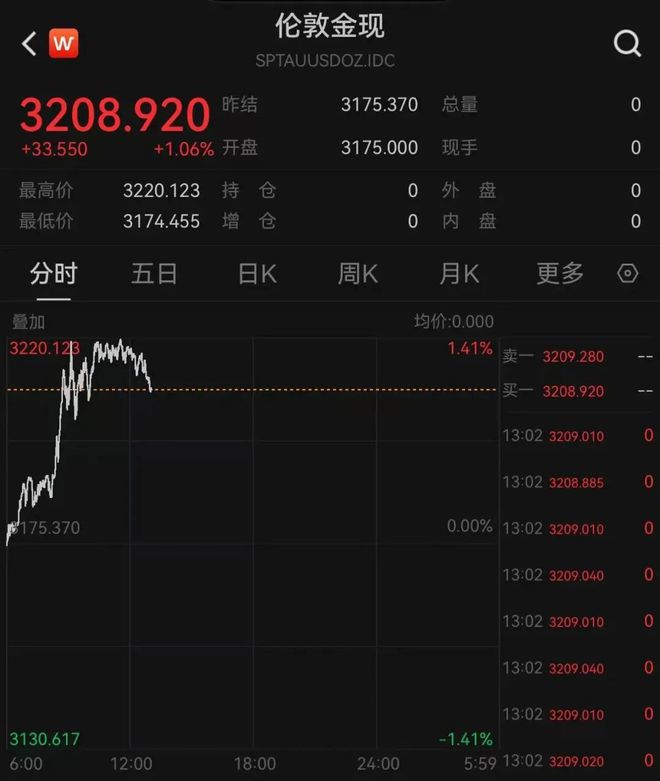The width and height of the screenshot is (660, 781).
Task: Switch to the 分时 tab
Action: coord(54,273)
